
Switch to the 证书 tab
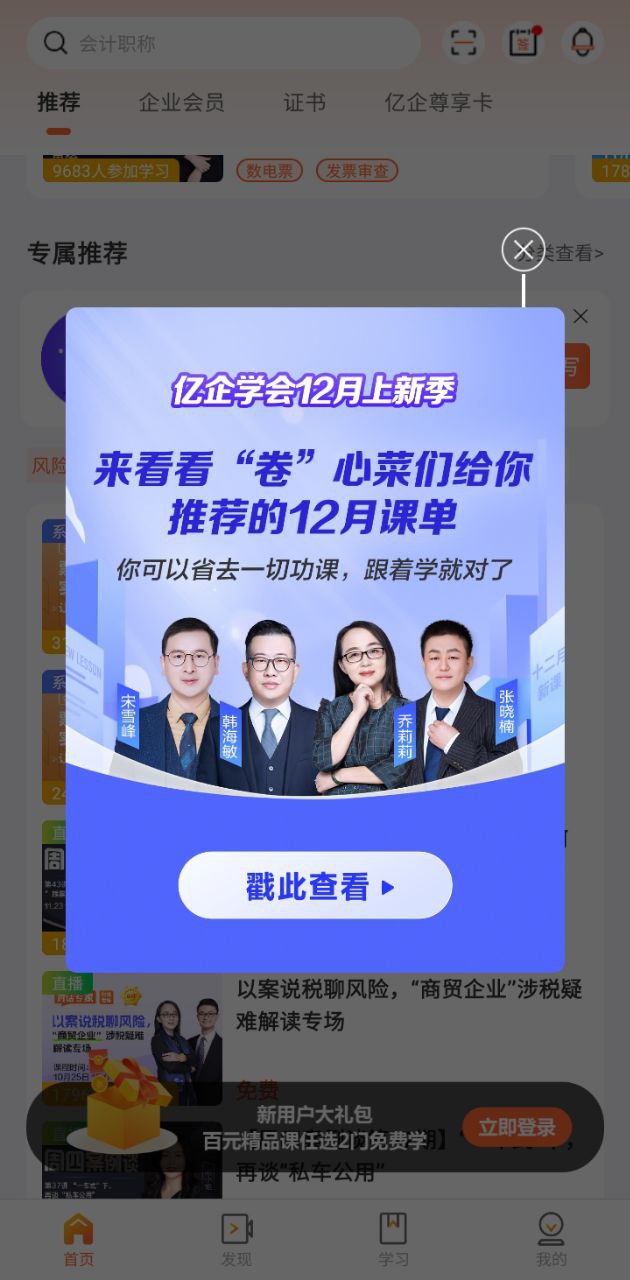(x=304, y=102)
